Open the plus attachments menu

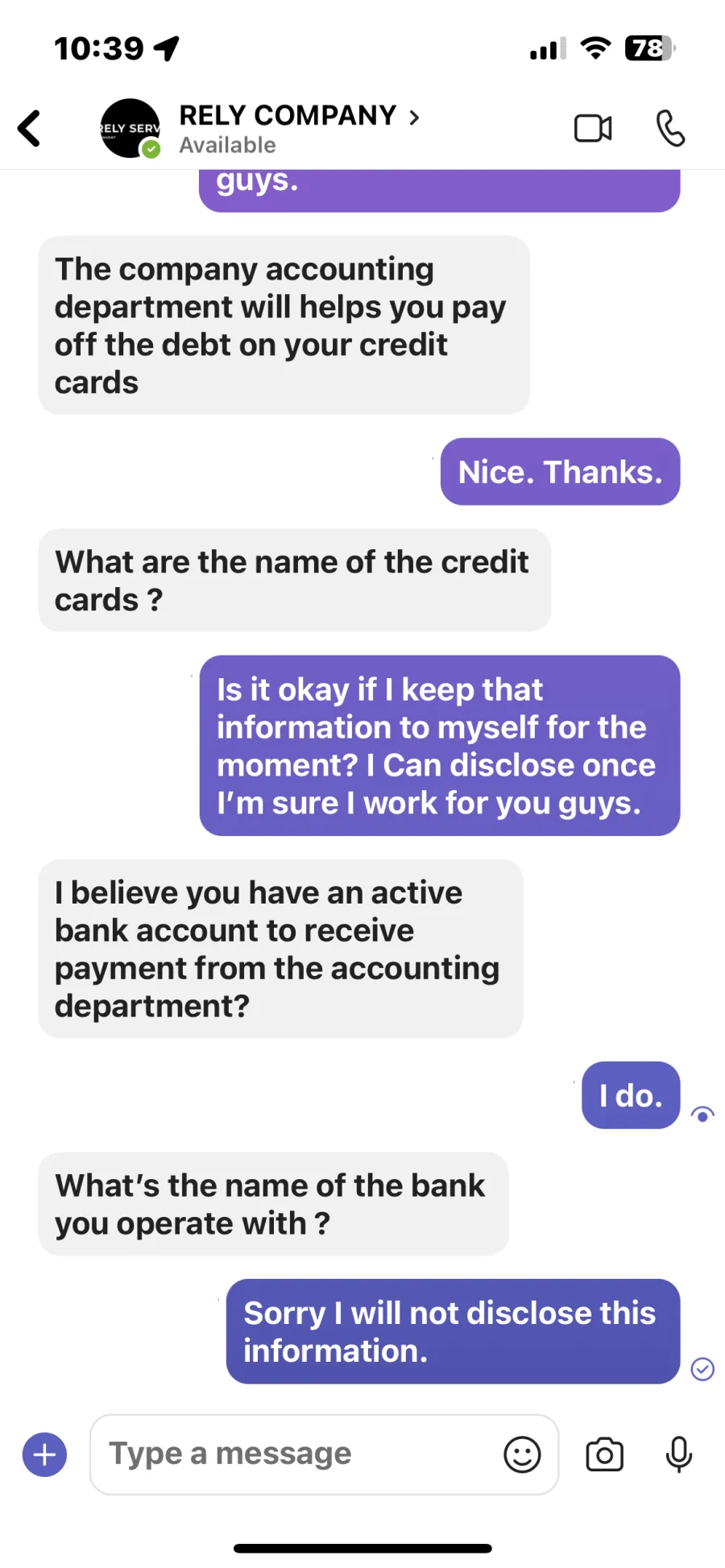[44, 1454]
